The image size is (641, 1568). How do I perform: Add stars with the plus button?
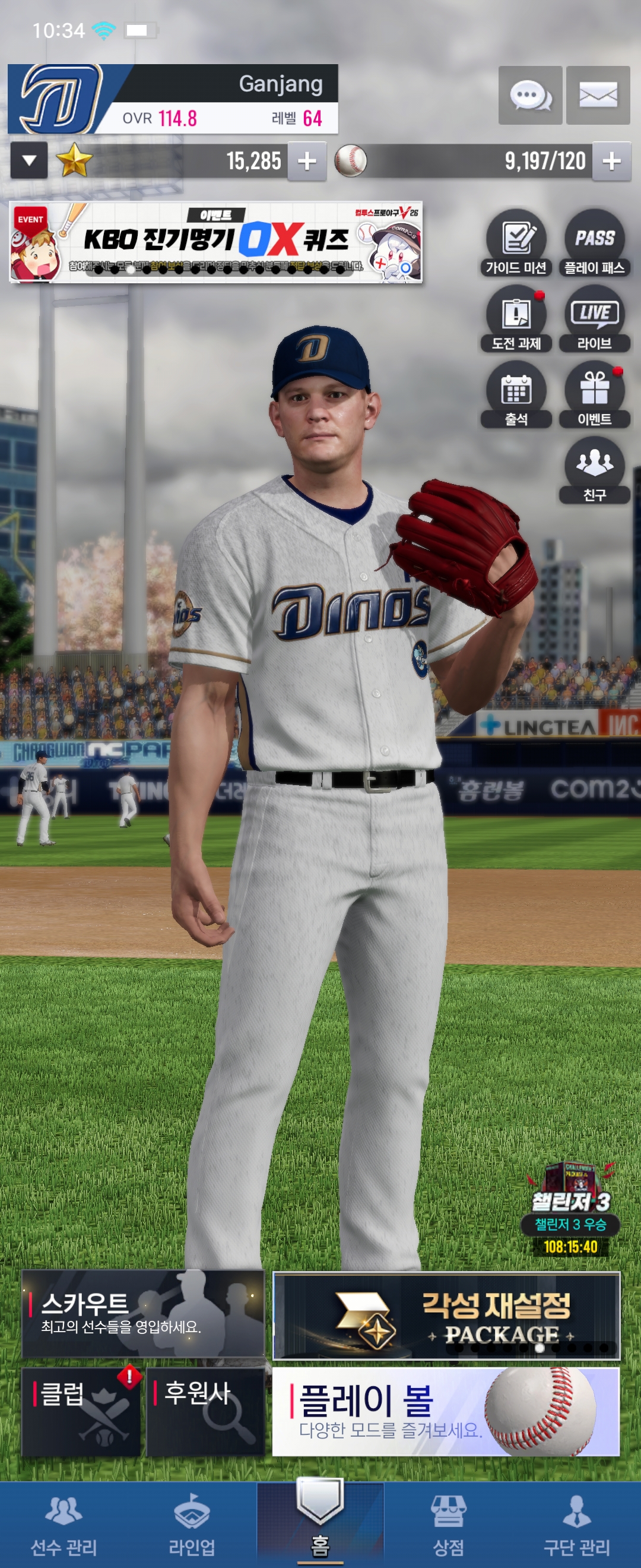(306, 162)
